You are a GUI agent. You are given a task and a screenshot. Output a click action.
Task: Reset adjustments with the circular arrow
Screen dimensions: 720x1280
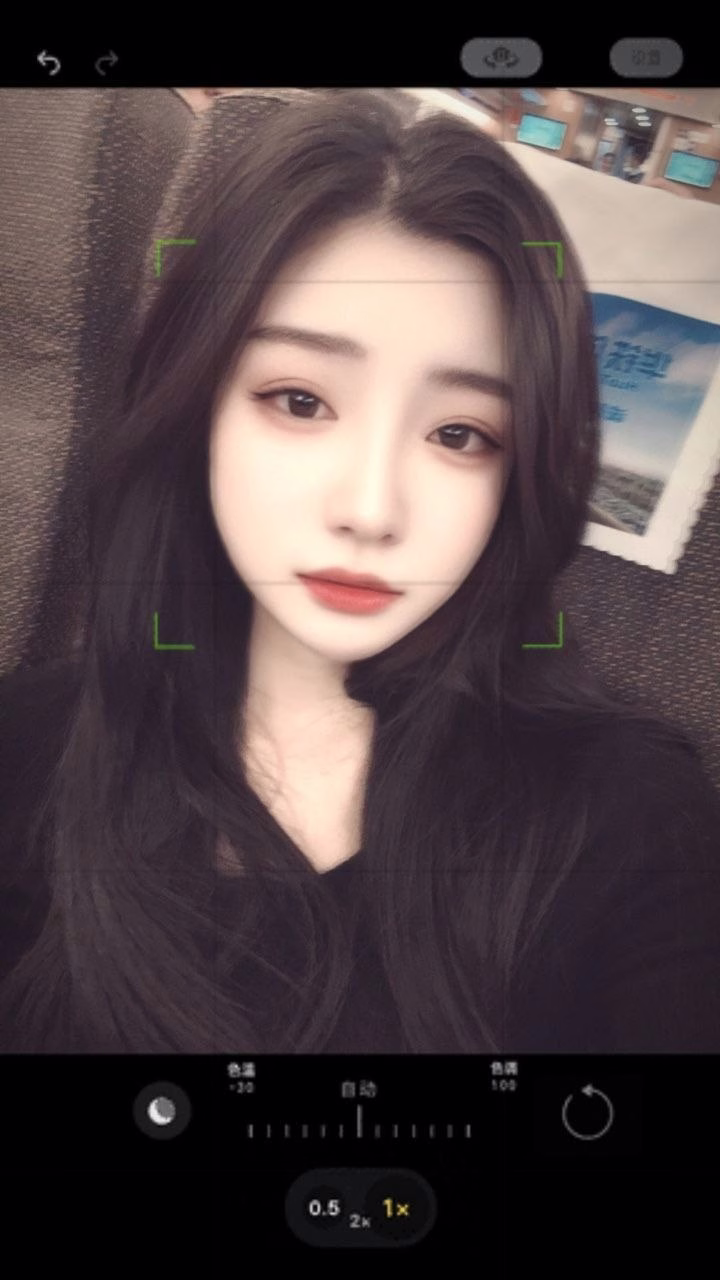(x=587, y=1112)
